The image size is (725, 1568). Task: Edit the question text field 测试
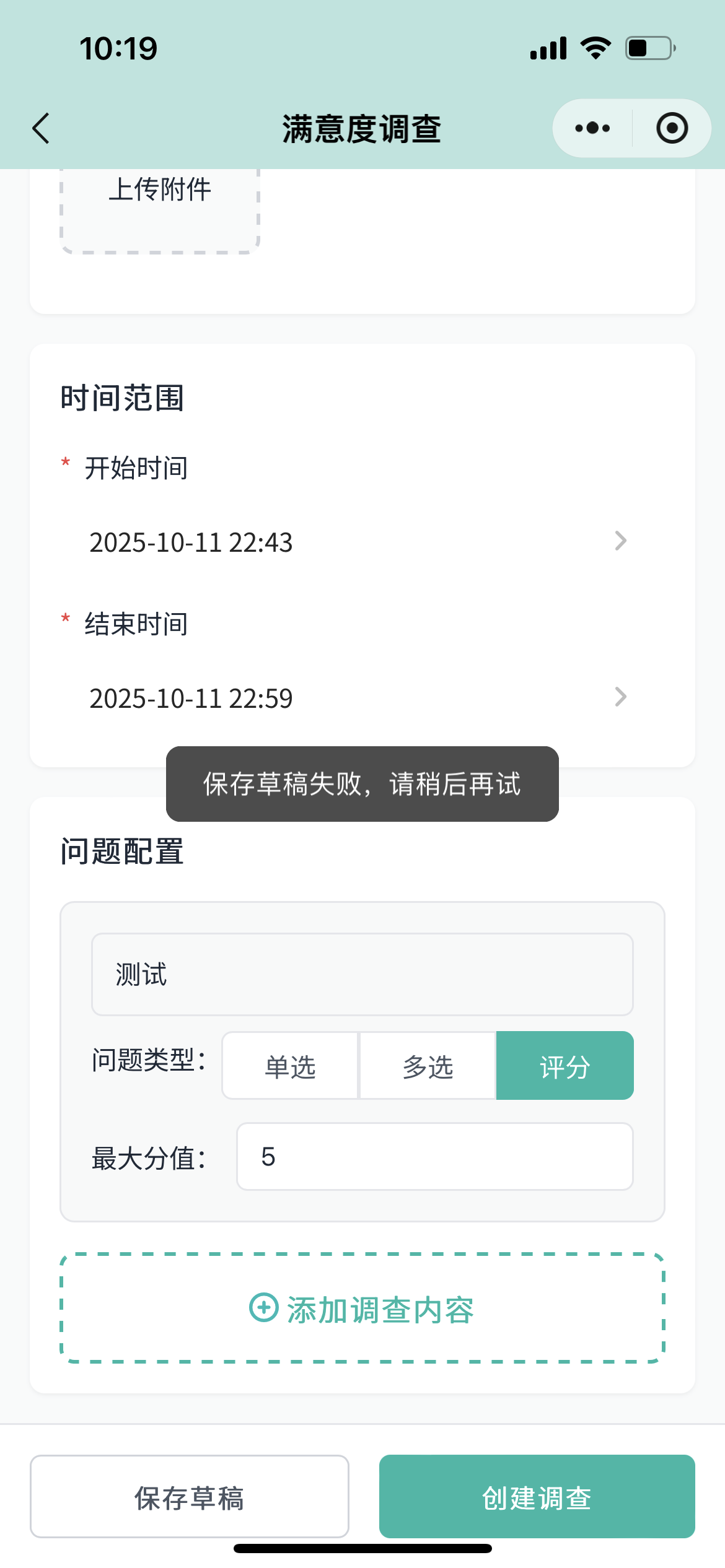tap(362, 973)
